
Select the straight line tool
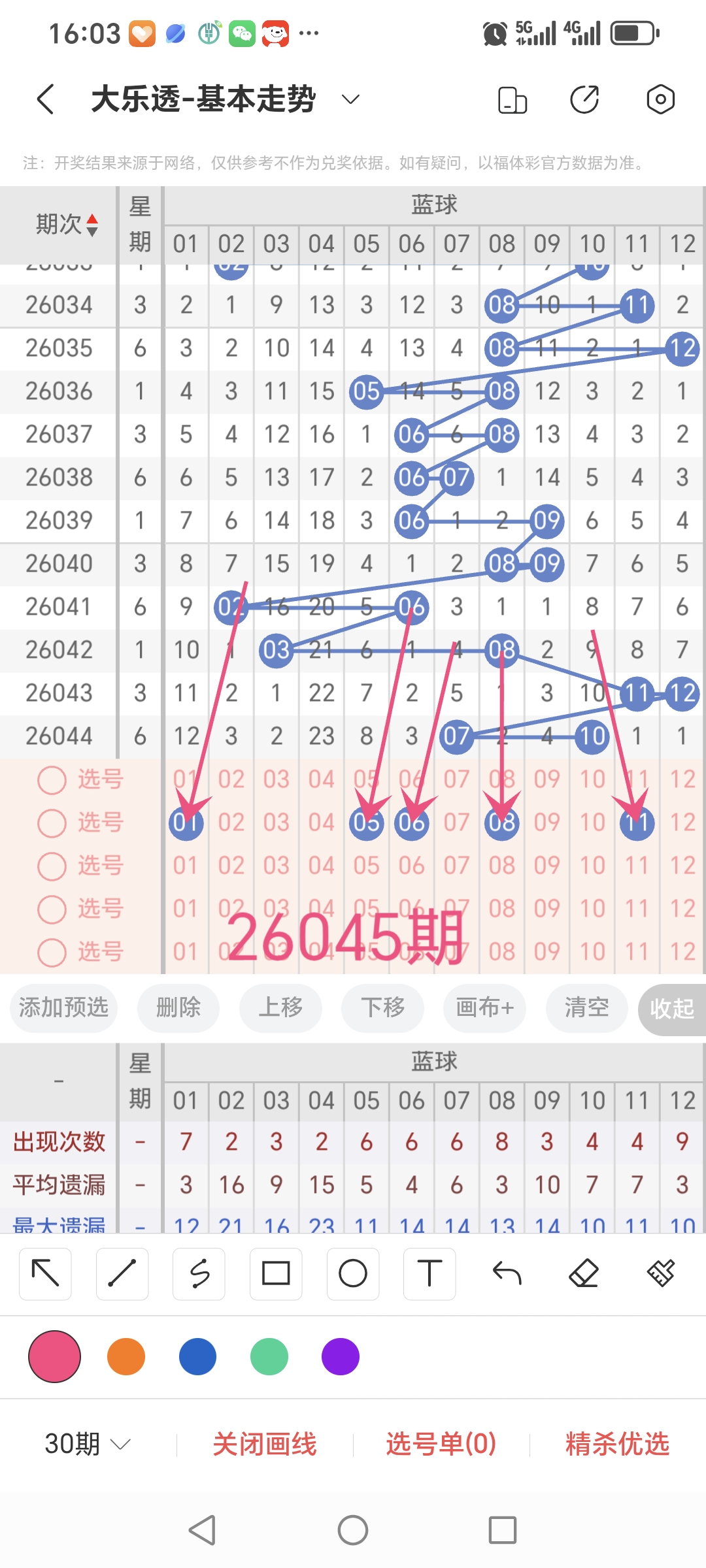(122, 1274)
